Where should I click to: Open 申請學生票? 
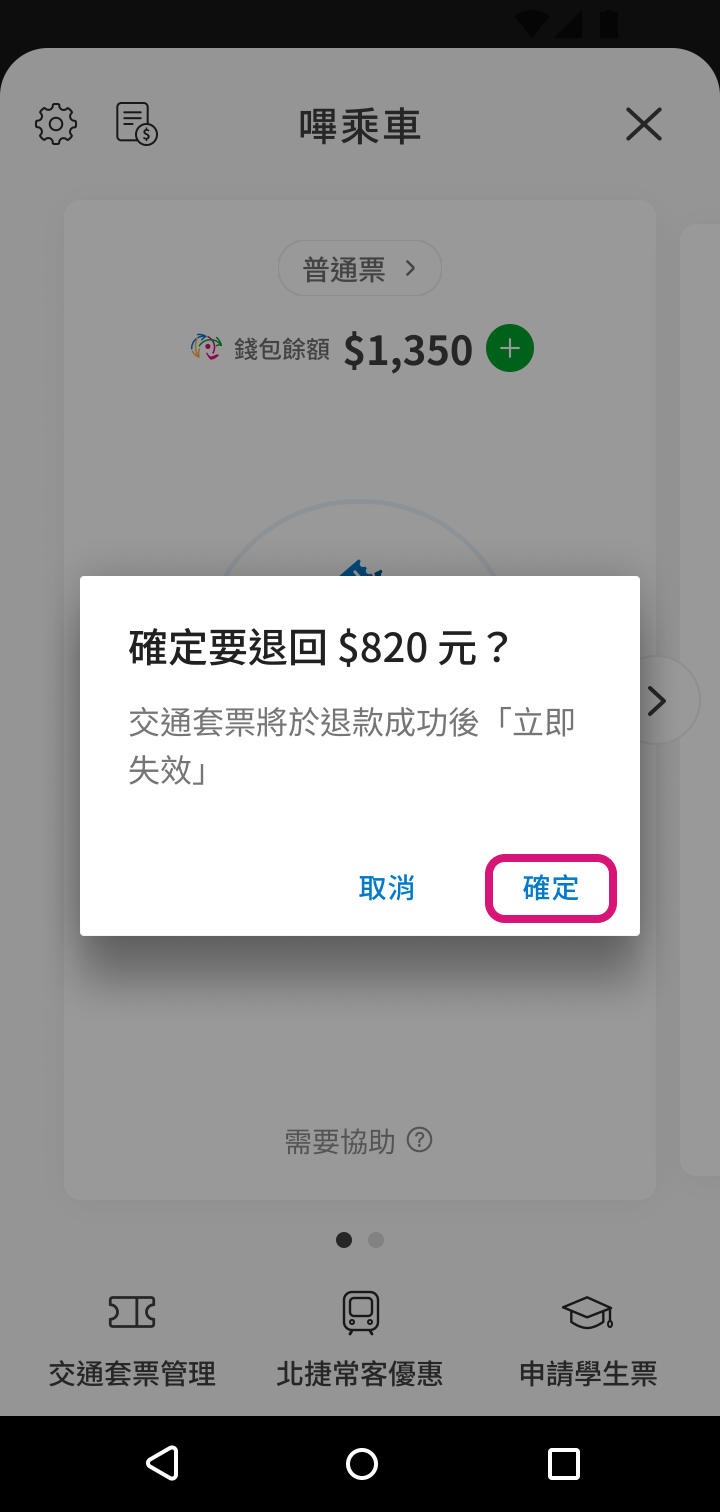click(x=588, y=1340)
